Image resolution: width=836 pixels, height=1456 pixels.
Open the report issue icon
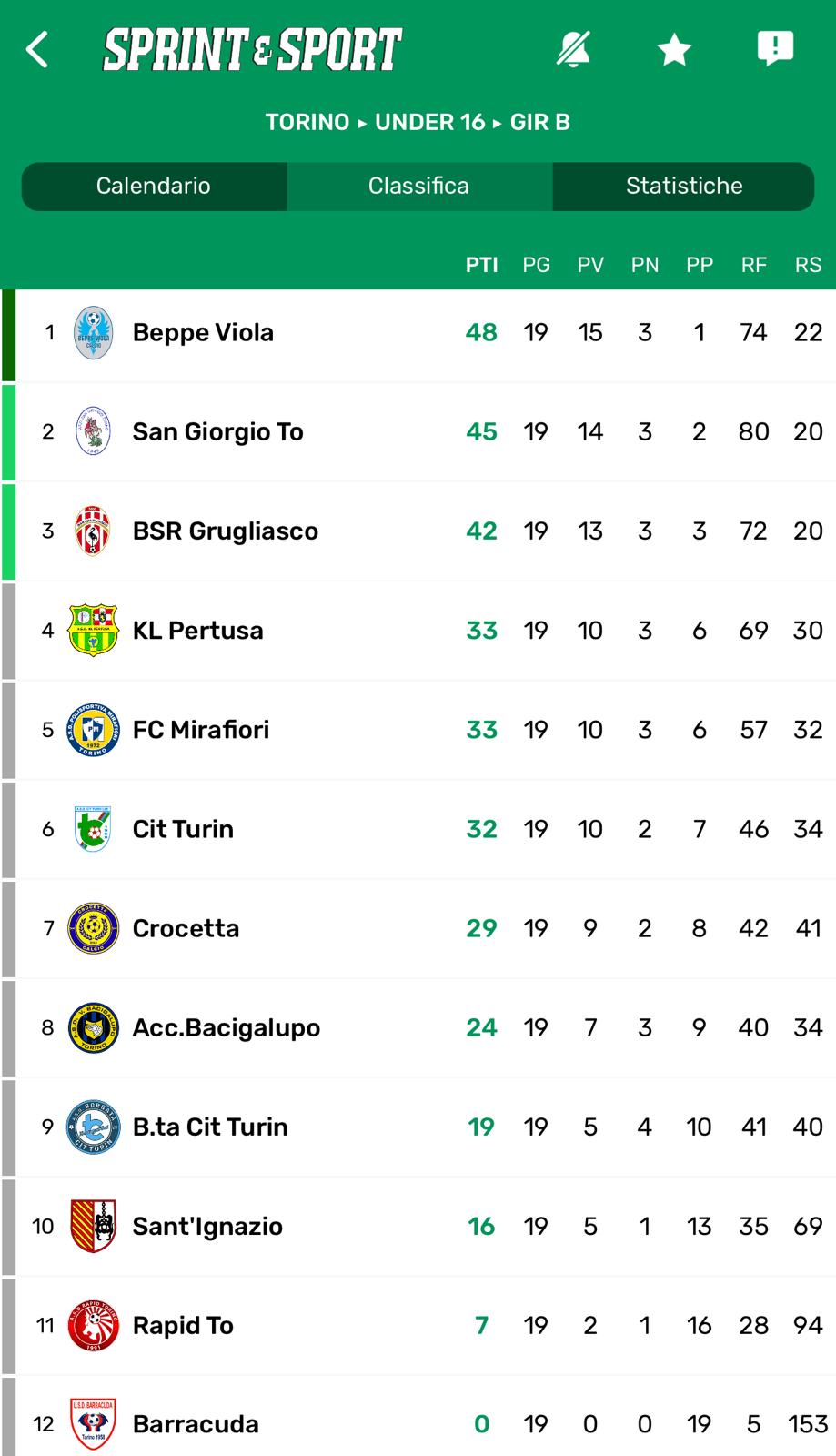(x=775, y=49)
